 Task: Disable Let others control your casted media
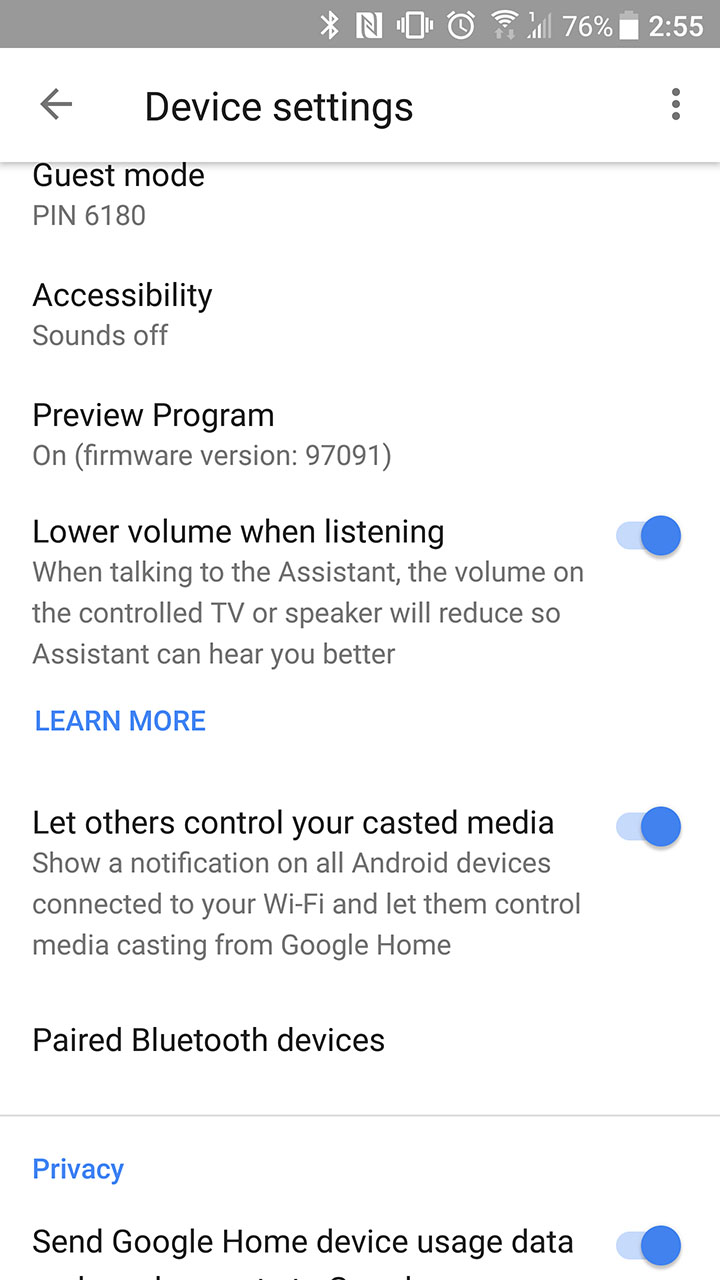(x=649, y=827)
